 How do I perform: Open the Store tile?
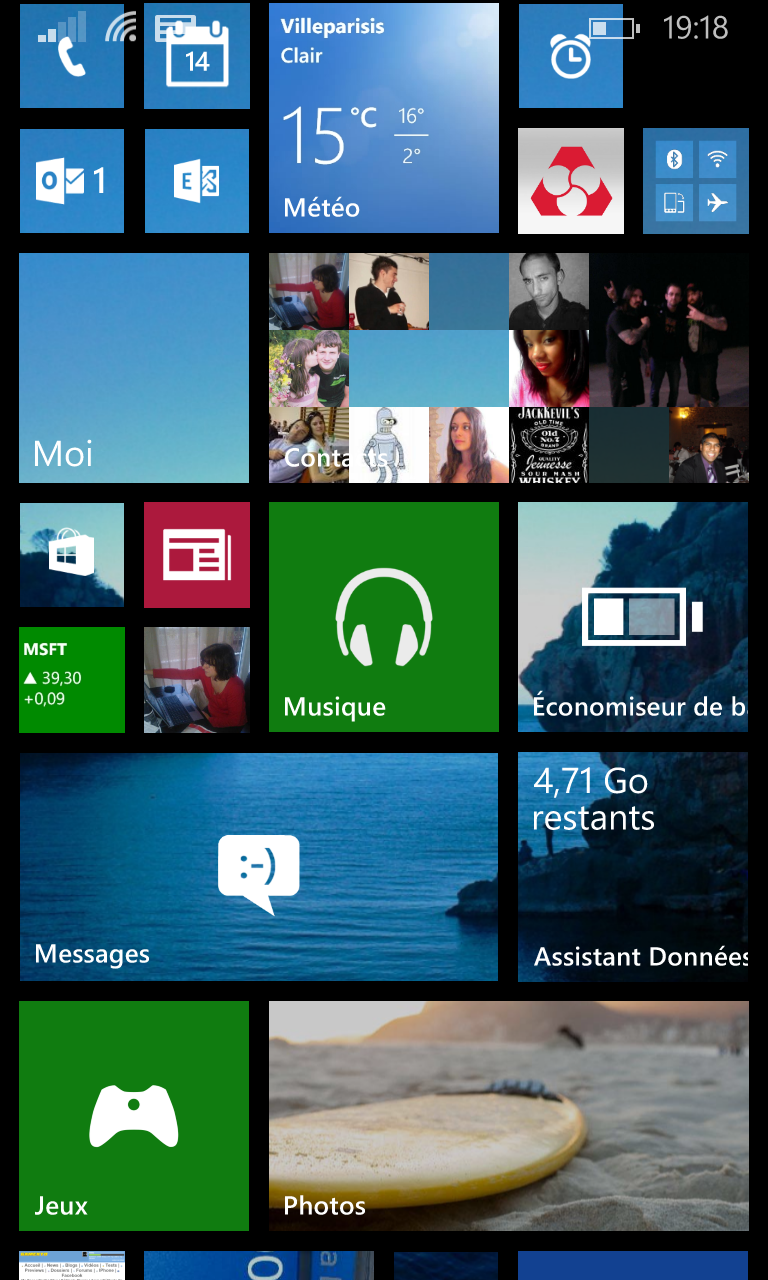point(72,555)
